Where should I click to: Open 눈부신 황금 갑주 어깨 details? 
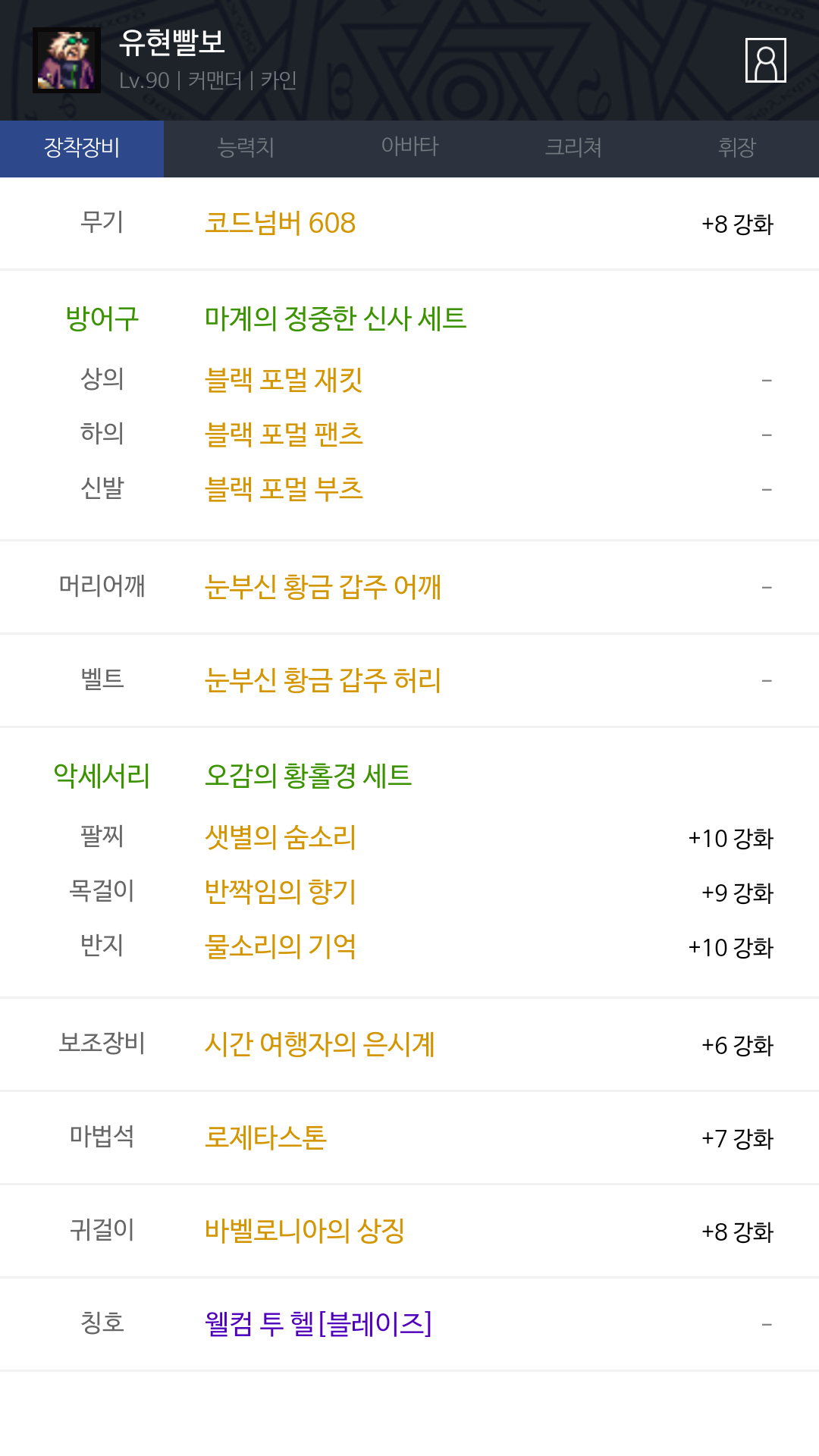pyautogui.click(x=322, y=587)
